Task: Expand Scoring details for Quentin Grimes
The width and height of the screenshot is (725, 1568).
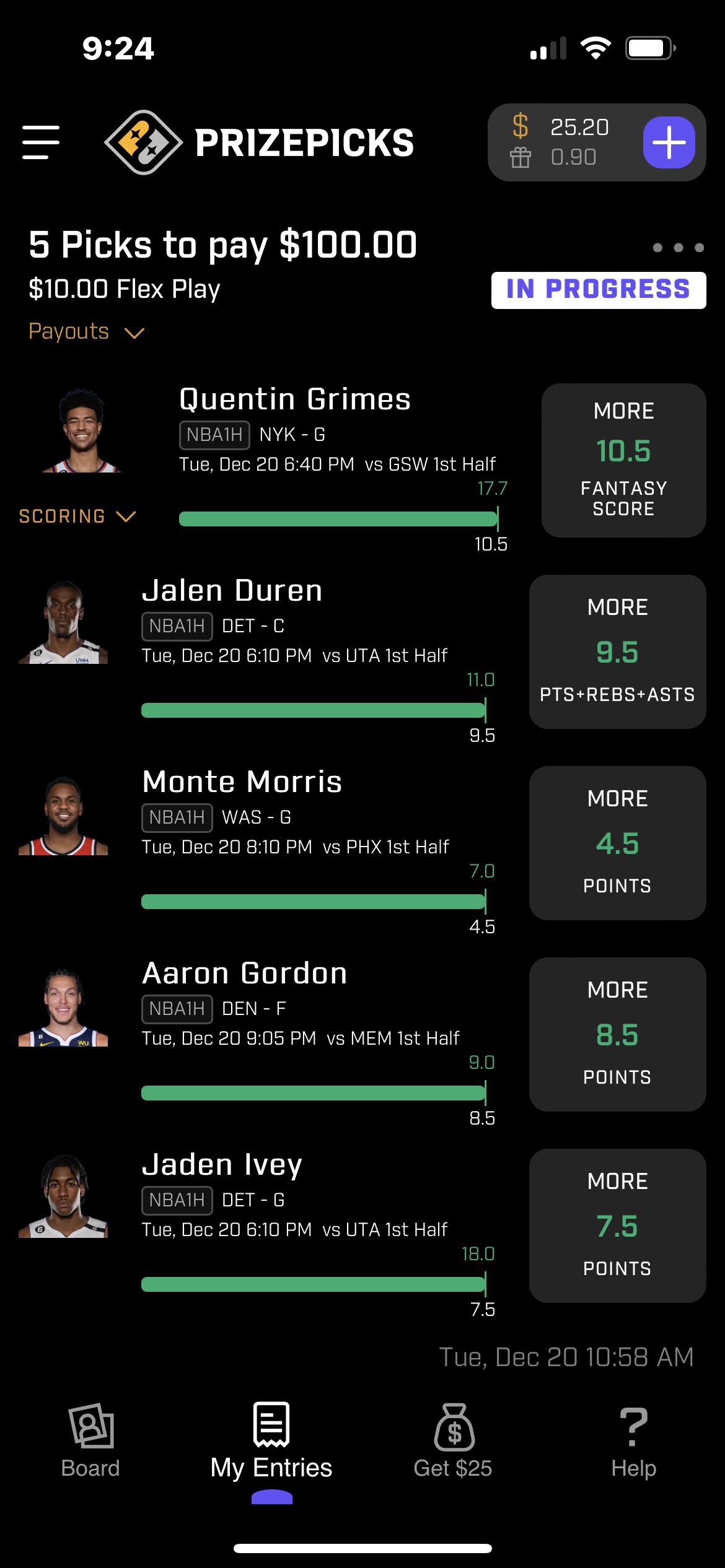Action: coord(77,516)
